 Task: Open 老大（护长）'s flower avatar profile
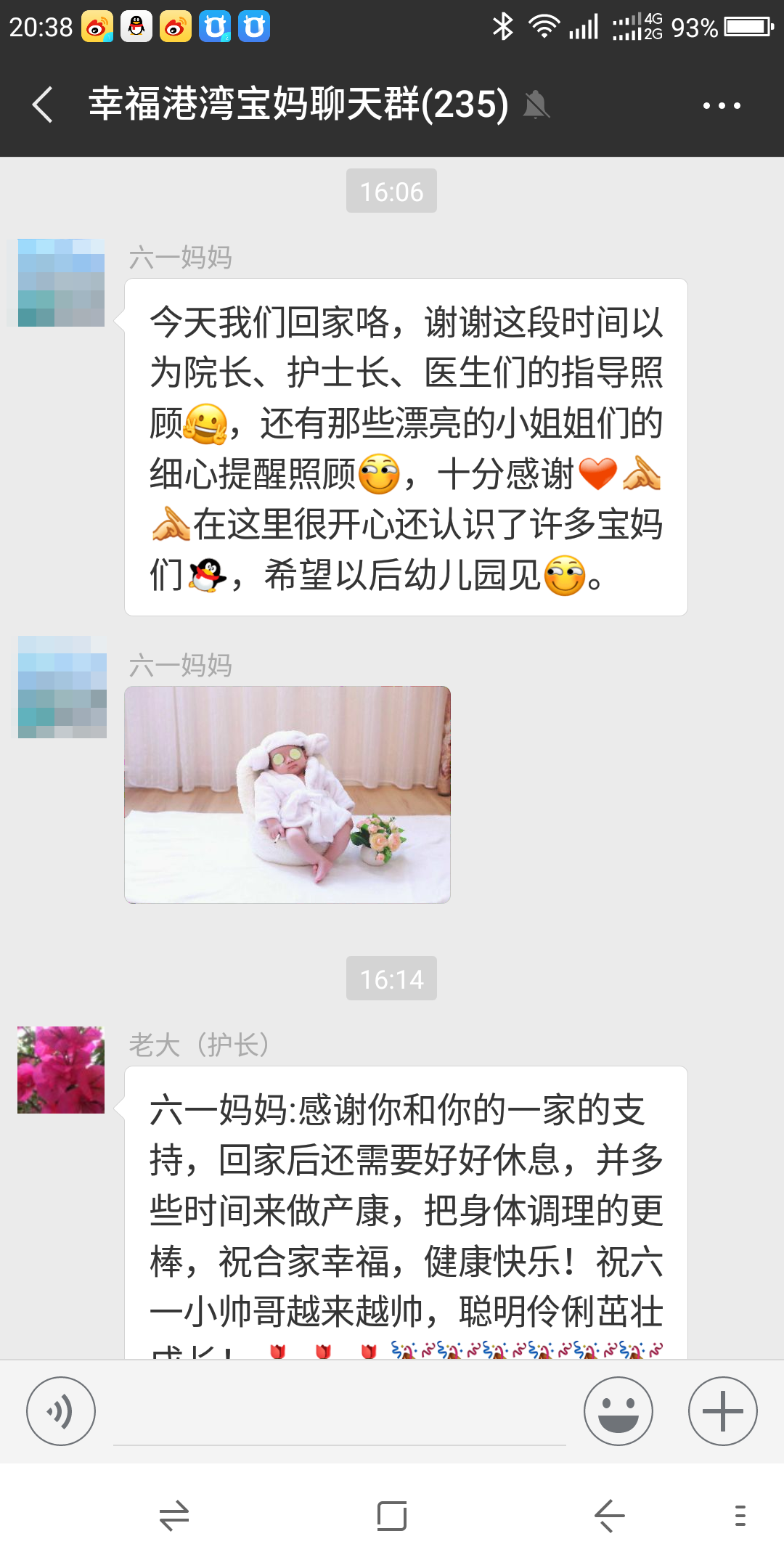pyautogui.click(x=61, y=1070)
